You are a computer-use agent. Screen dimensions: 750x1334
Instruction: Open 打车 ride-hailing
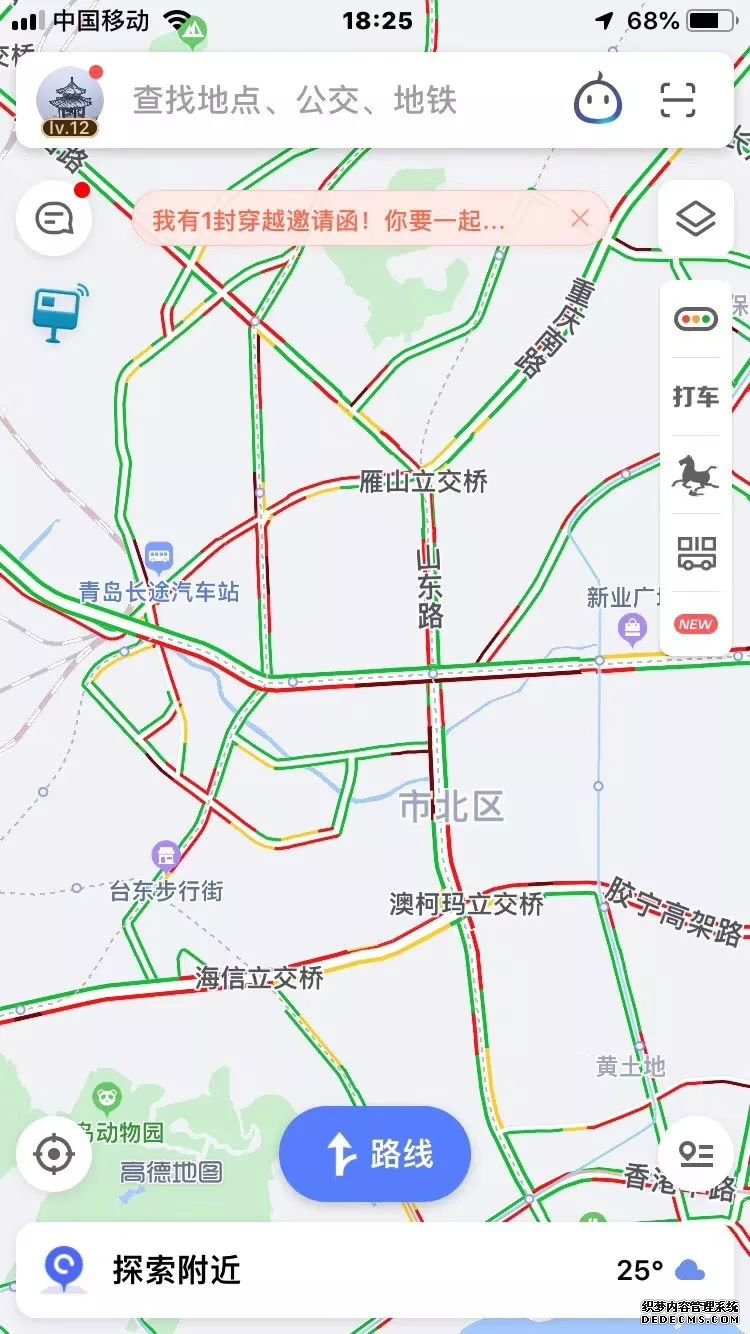tap(696, 397)
